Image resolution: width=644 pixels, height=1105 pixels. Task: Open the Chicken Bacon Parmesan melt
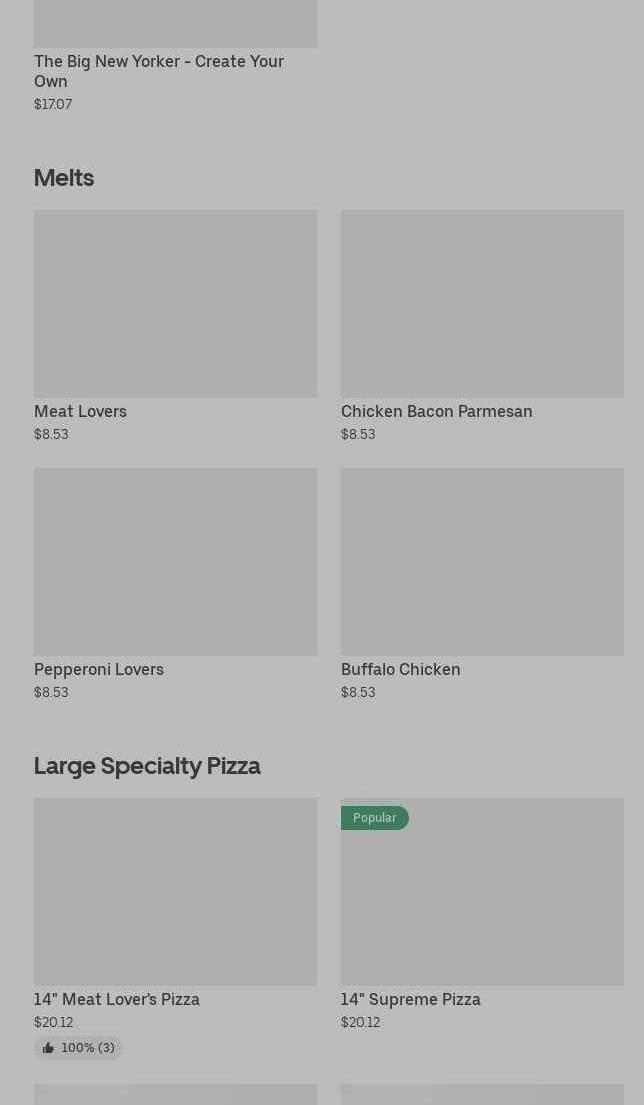coord(482,326)
